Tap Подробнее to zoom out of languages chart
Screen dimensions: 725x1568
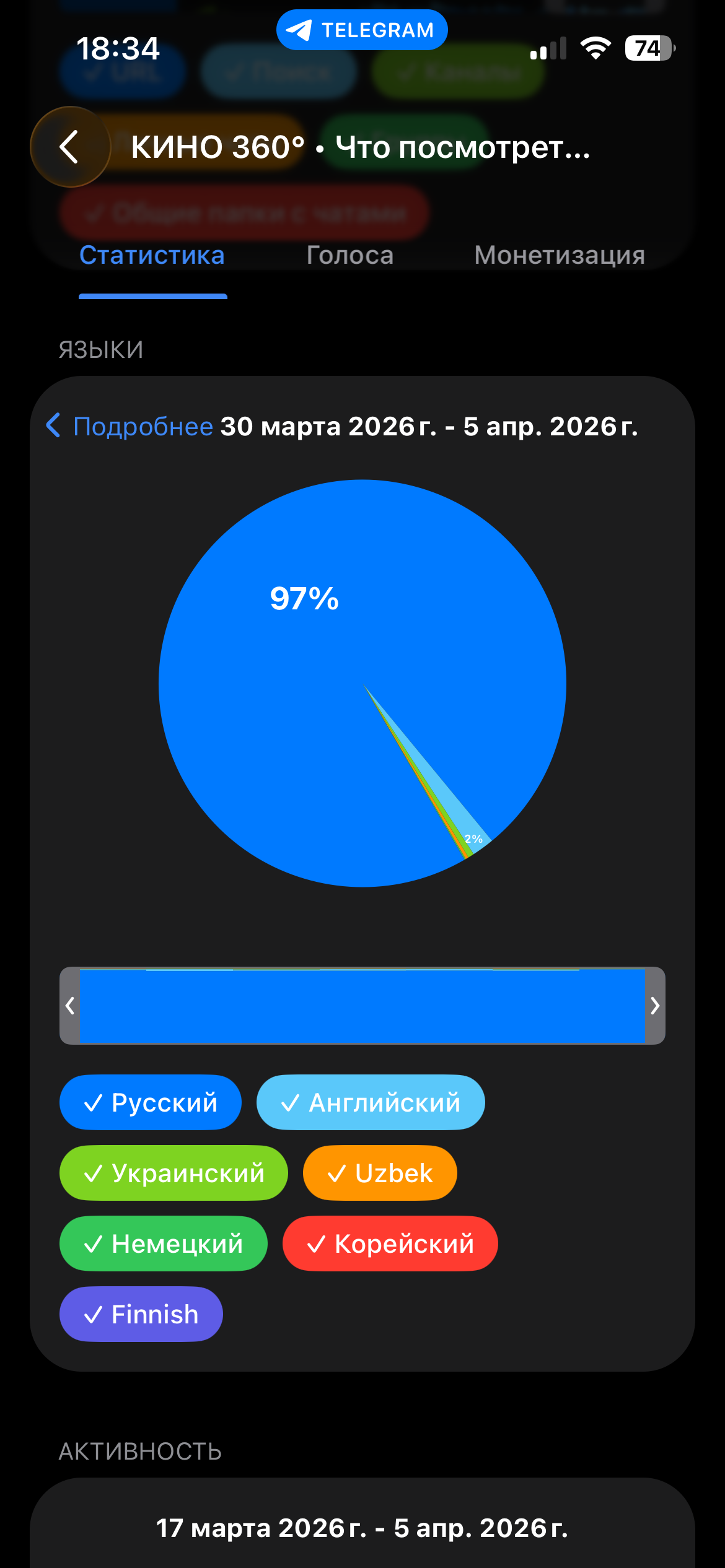[x=130, y=427]
